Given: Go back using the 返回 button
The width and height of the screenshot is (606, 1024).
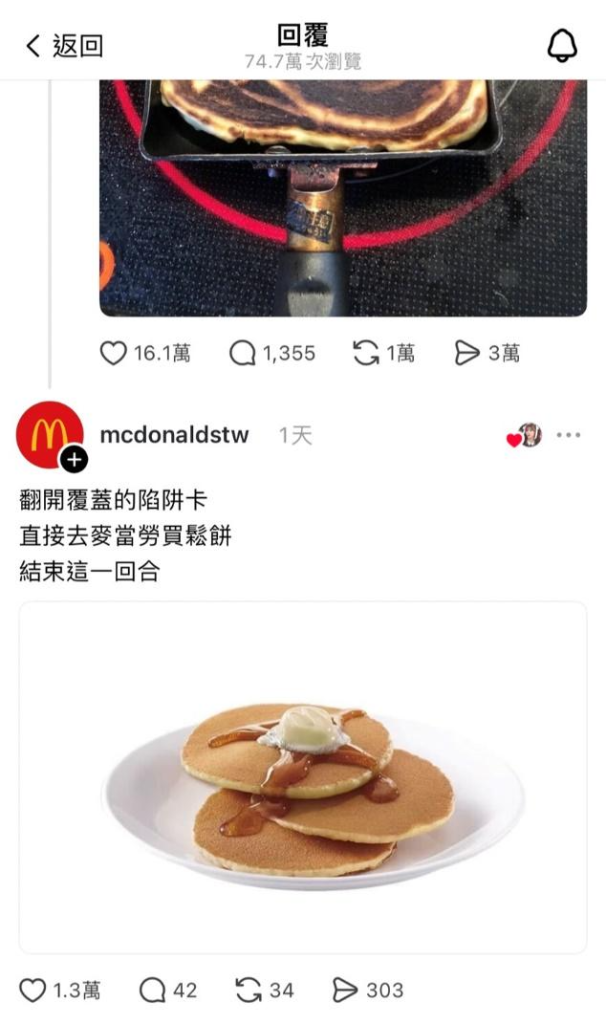Looking at the screenshot, I should [x=64, y=46].
